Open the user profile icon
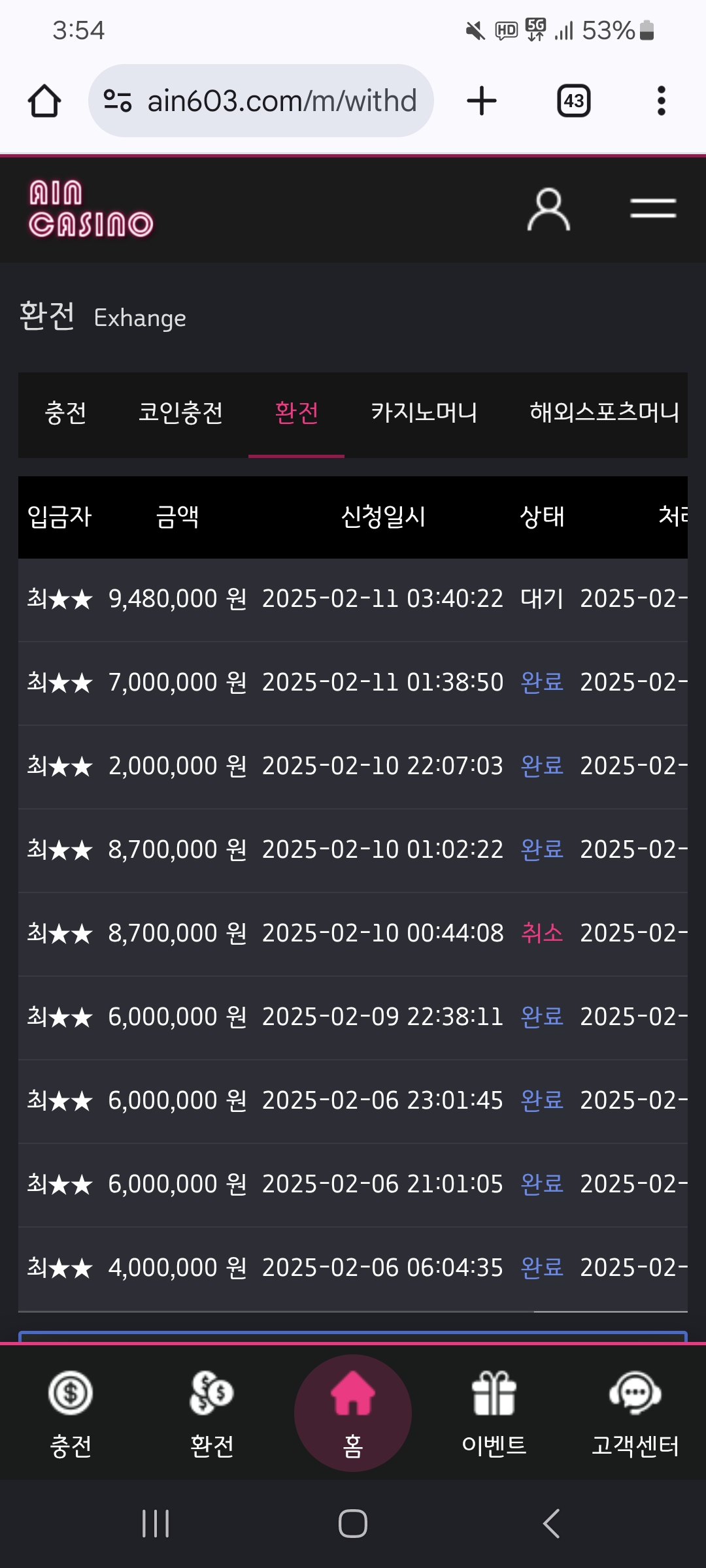 [x=548, y=210]
